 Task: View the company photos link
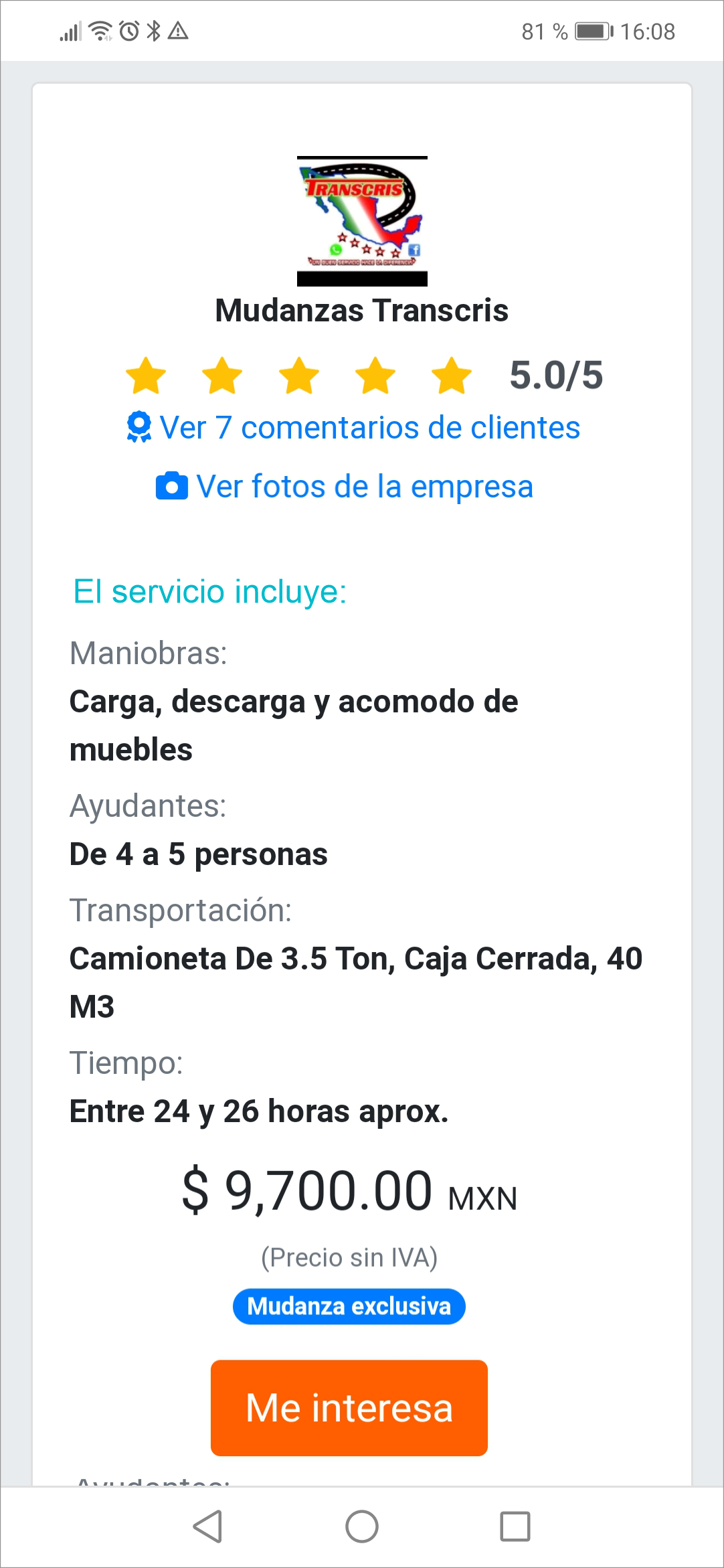pos(345,487)
